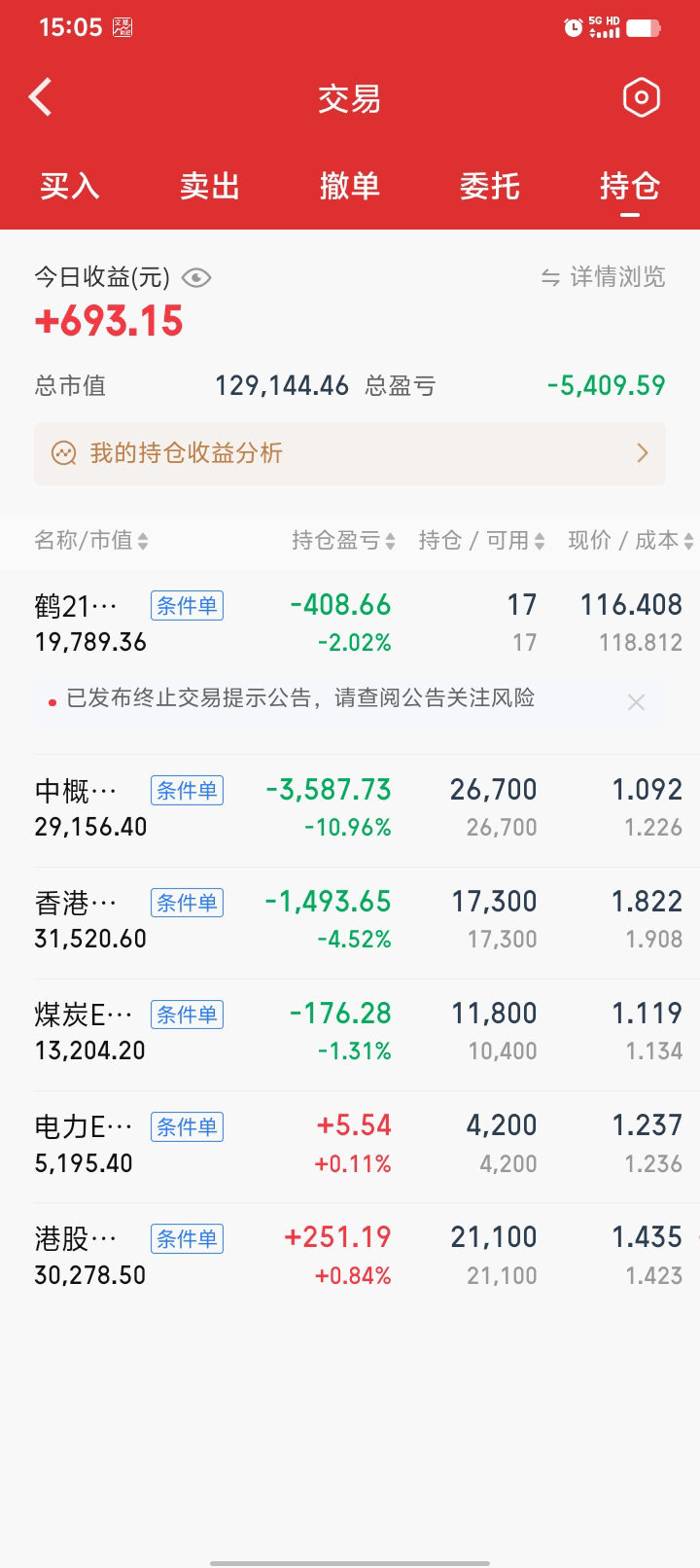Sort by 现价 / 成本 column
Image resolution: width=700 pixels, height=1568 pixels.
(631, 541)
